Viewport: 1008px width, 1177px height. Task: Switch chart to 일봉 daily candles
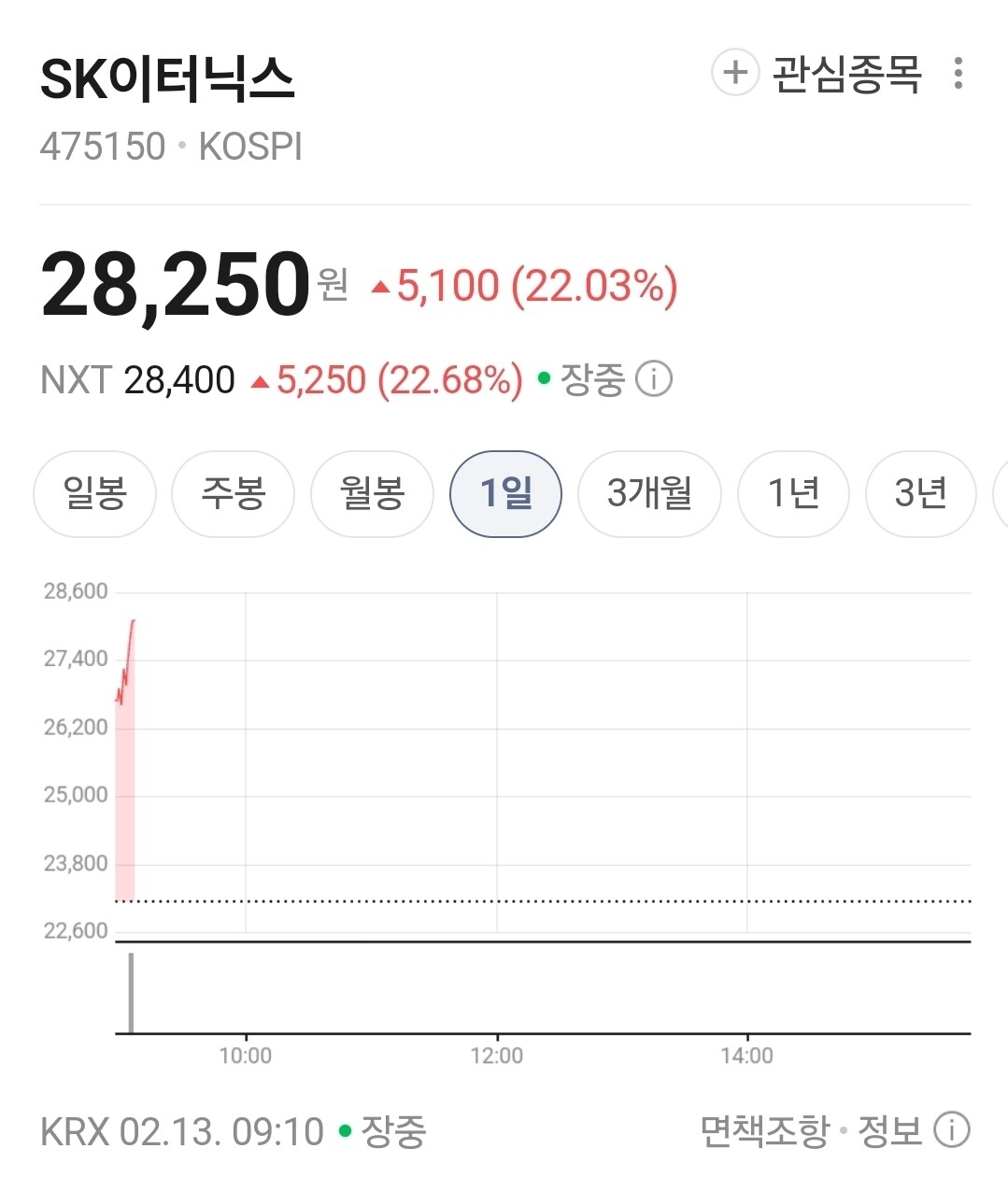[x=94, y=493]
